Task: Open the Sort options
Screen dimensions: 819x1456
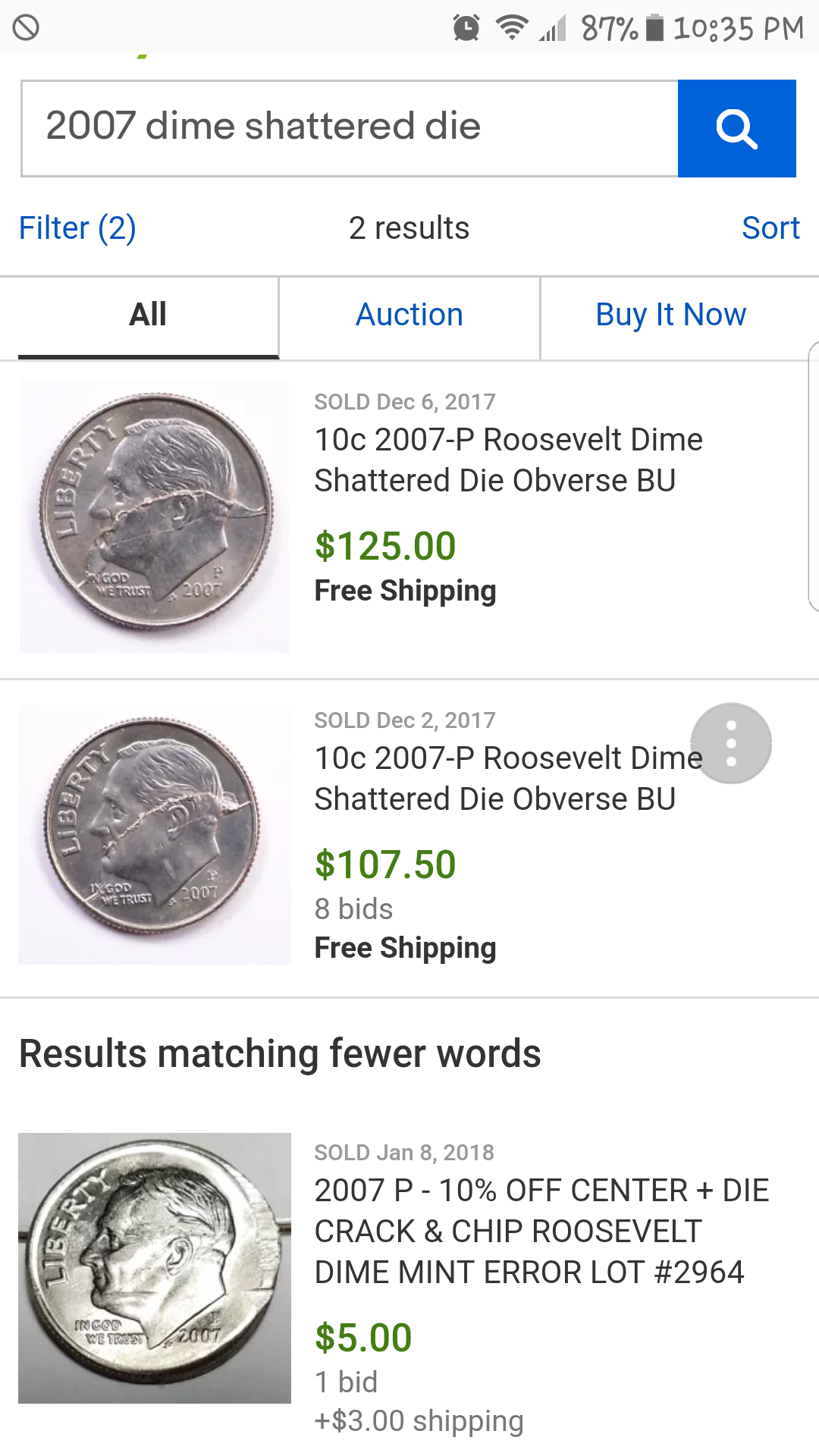Action: pos(770,228)
